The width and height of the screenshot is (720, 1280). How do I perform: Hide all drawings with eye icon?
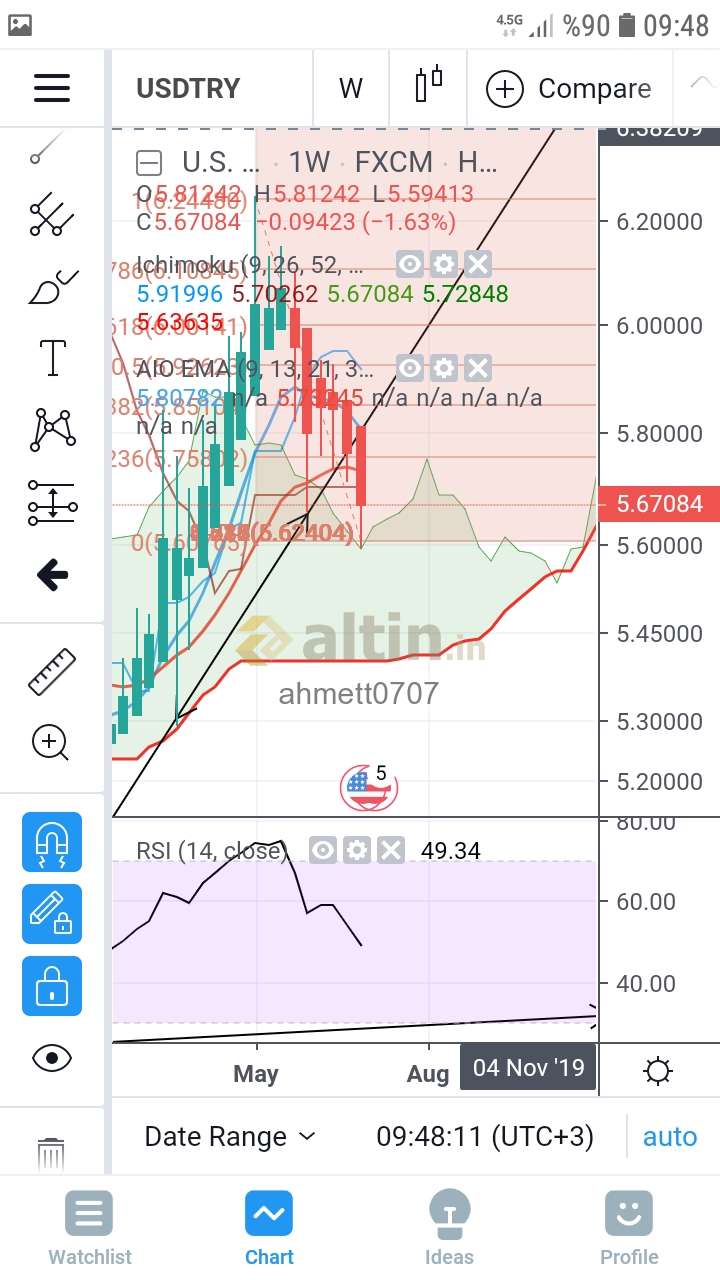52,1057
